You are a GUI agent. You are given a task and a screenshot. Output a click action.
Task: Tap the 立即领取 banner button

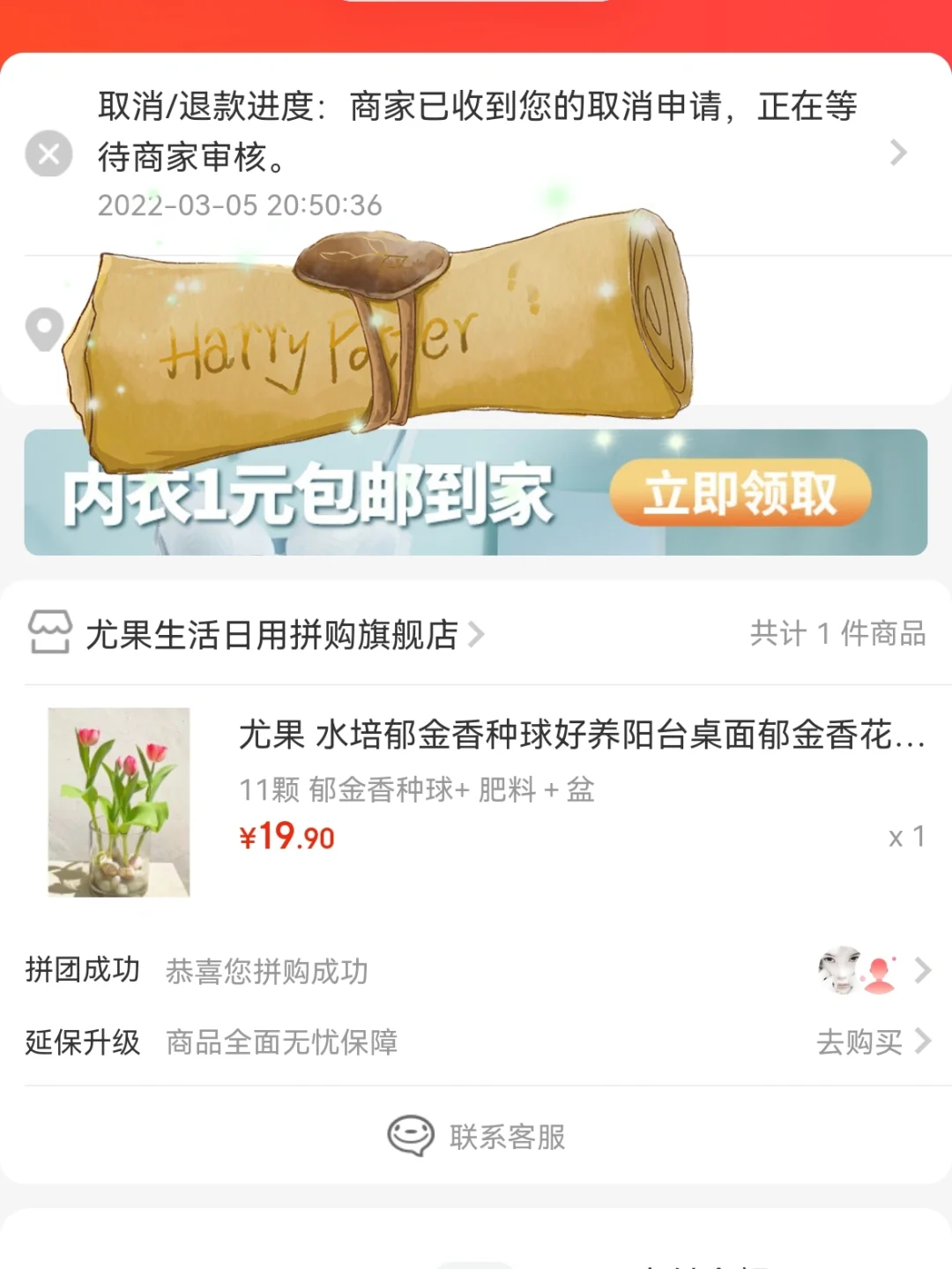(740, 493)
